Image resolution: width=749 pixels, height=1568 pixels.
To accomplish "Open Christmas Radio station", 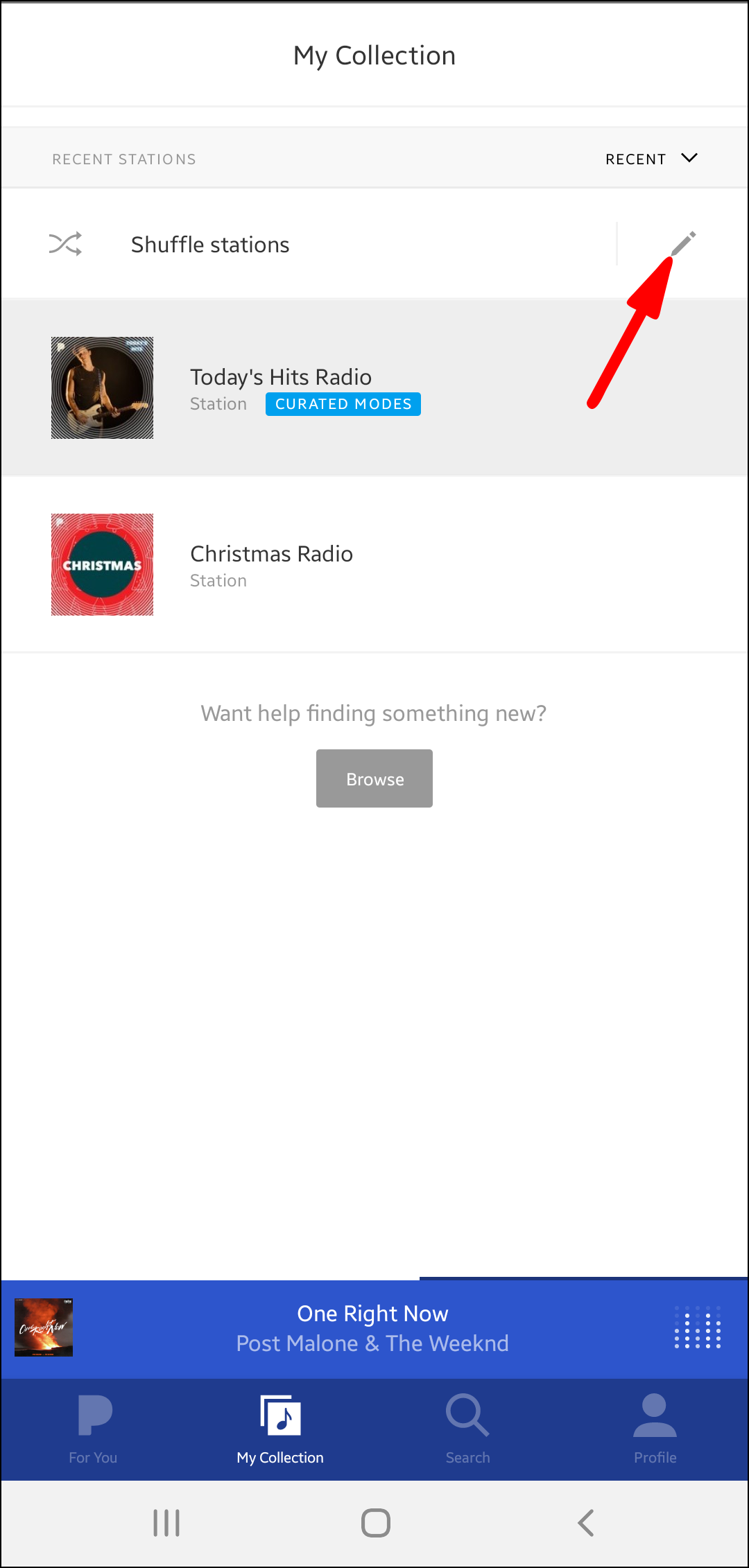I will [x=374, y=564].
